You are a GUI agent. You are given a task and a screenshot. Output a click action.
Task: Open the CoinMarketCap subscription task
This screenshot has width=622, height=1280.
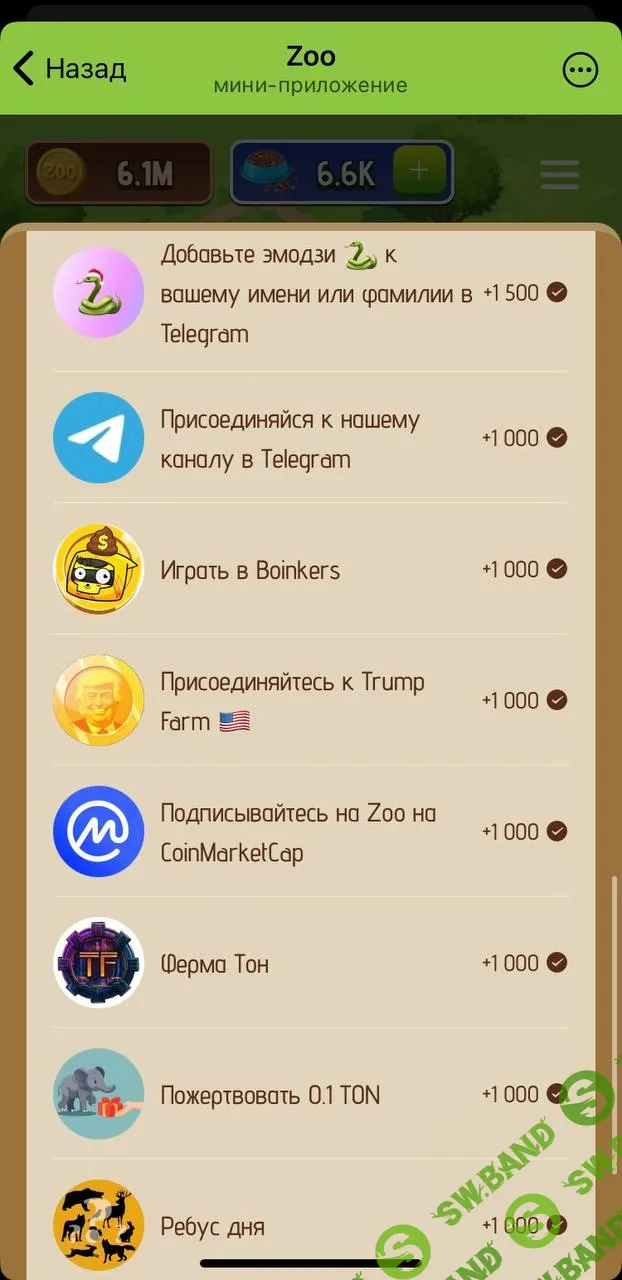click(x=310, y=832)
